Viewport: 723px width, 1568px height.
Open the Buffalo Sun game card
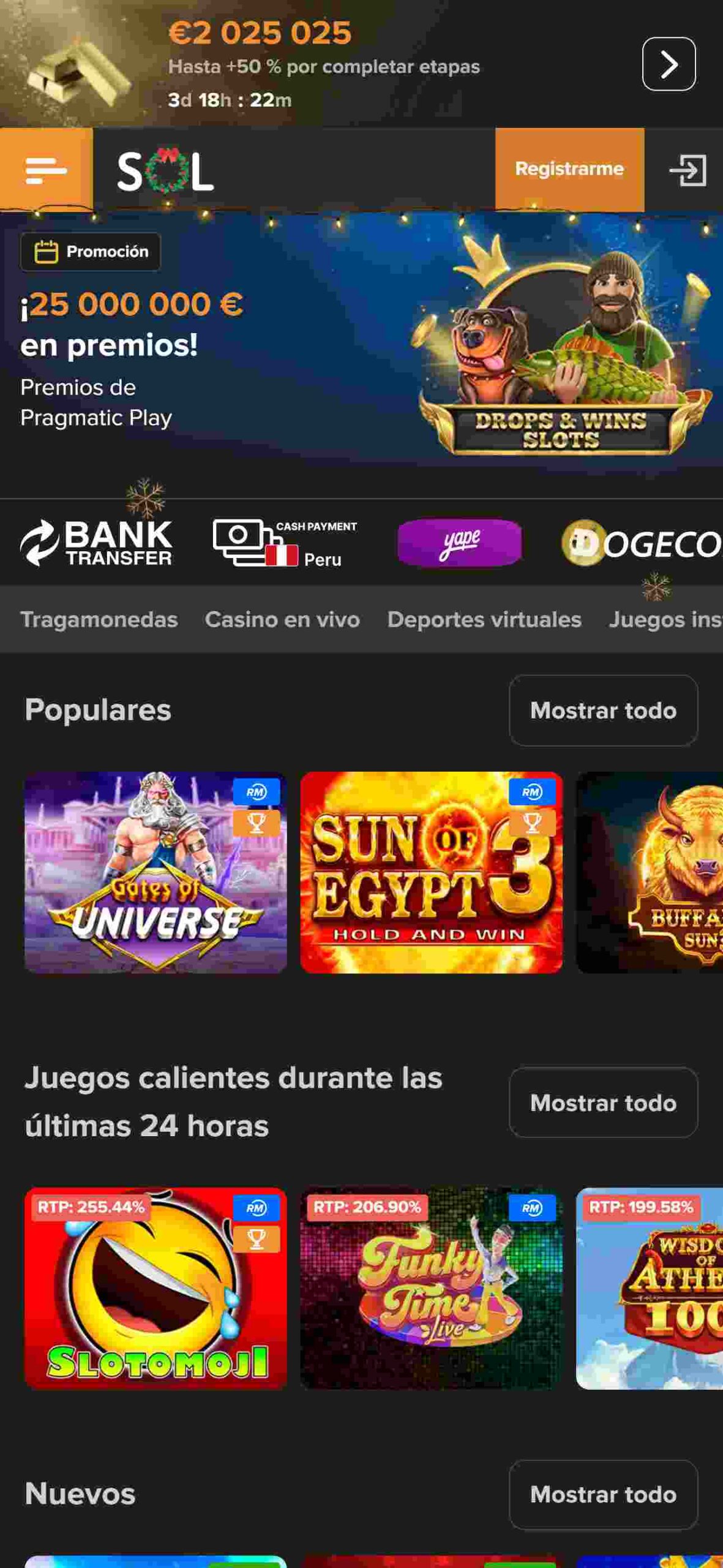pos(649,872)
